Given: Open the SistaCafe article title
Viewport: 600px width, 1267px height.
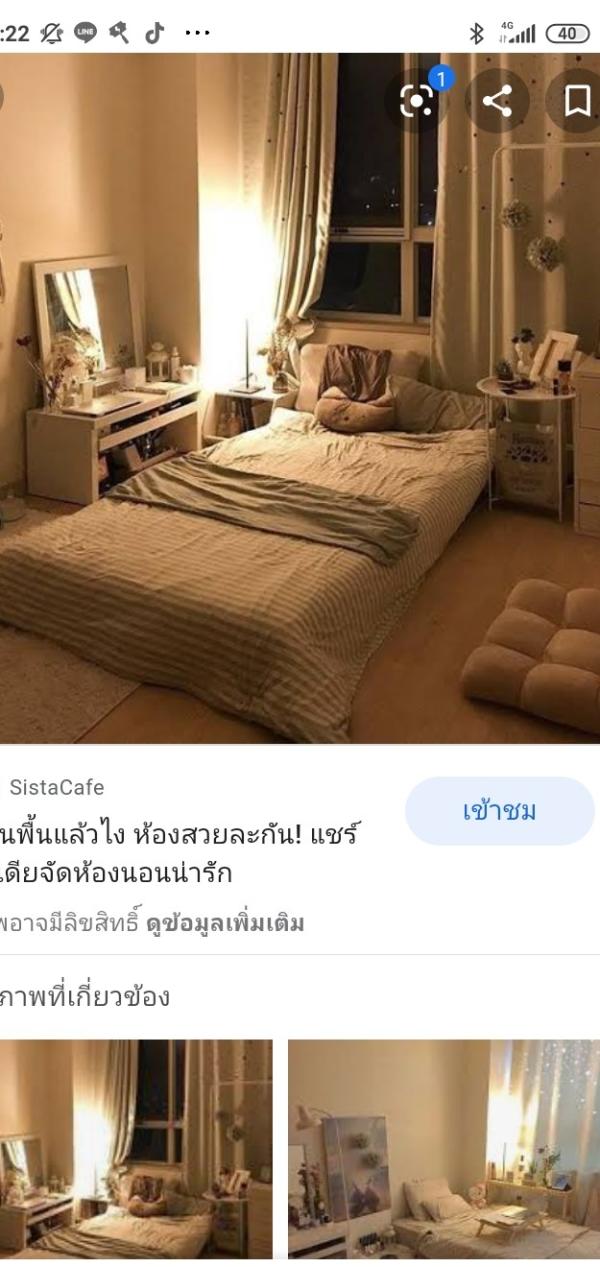Looking at the screenshot, I should click(x=180, y=853).
